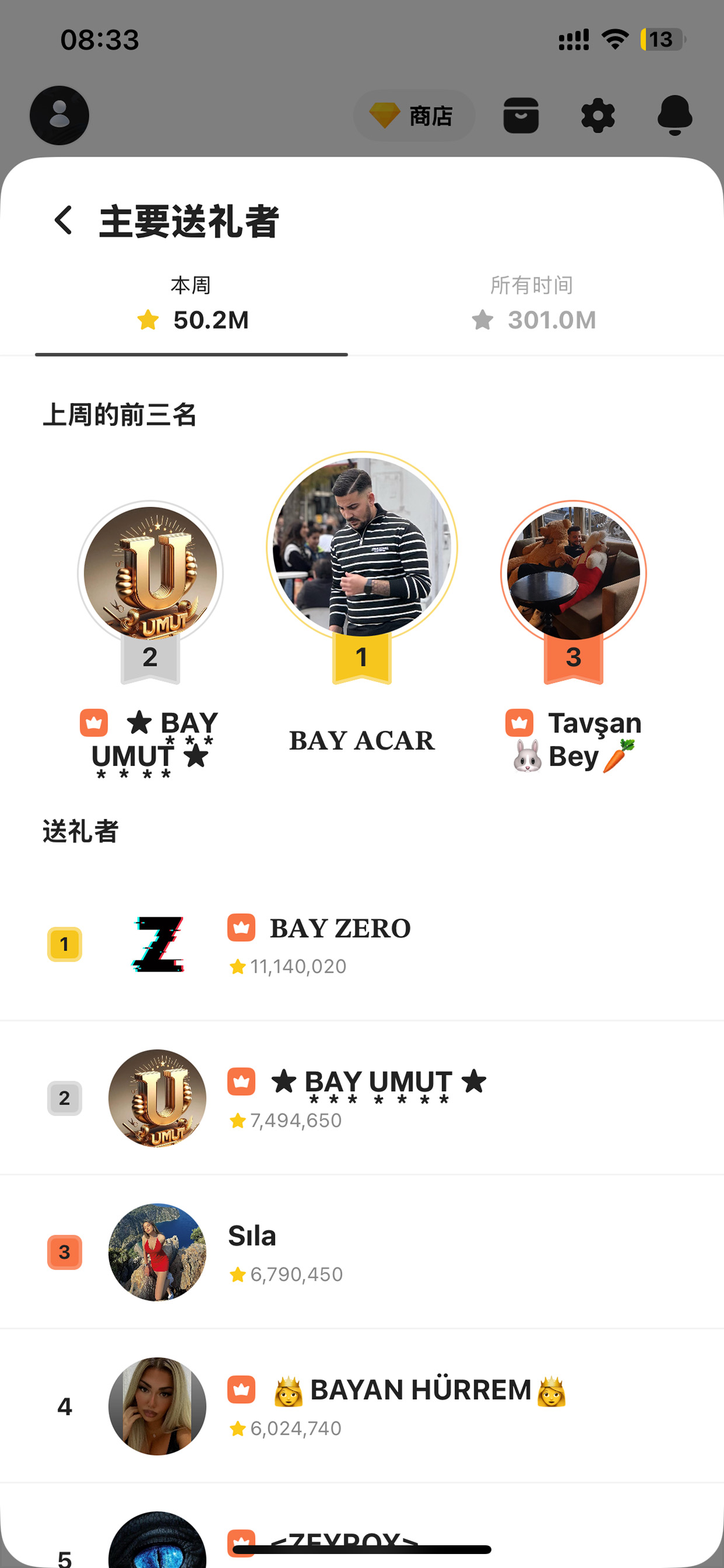
Task: Open the BAY UMUT row ranked 2
Action: coord(362,1098)
